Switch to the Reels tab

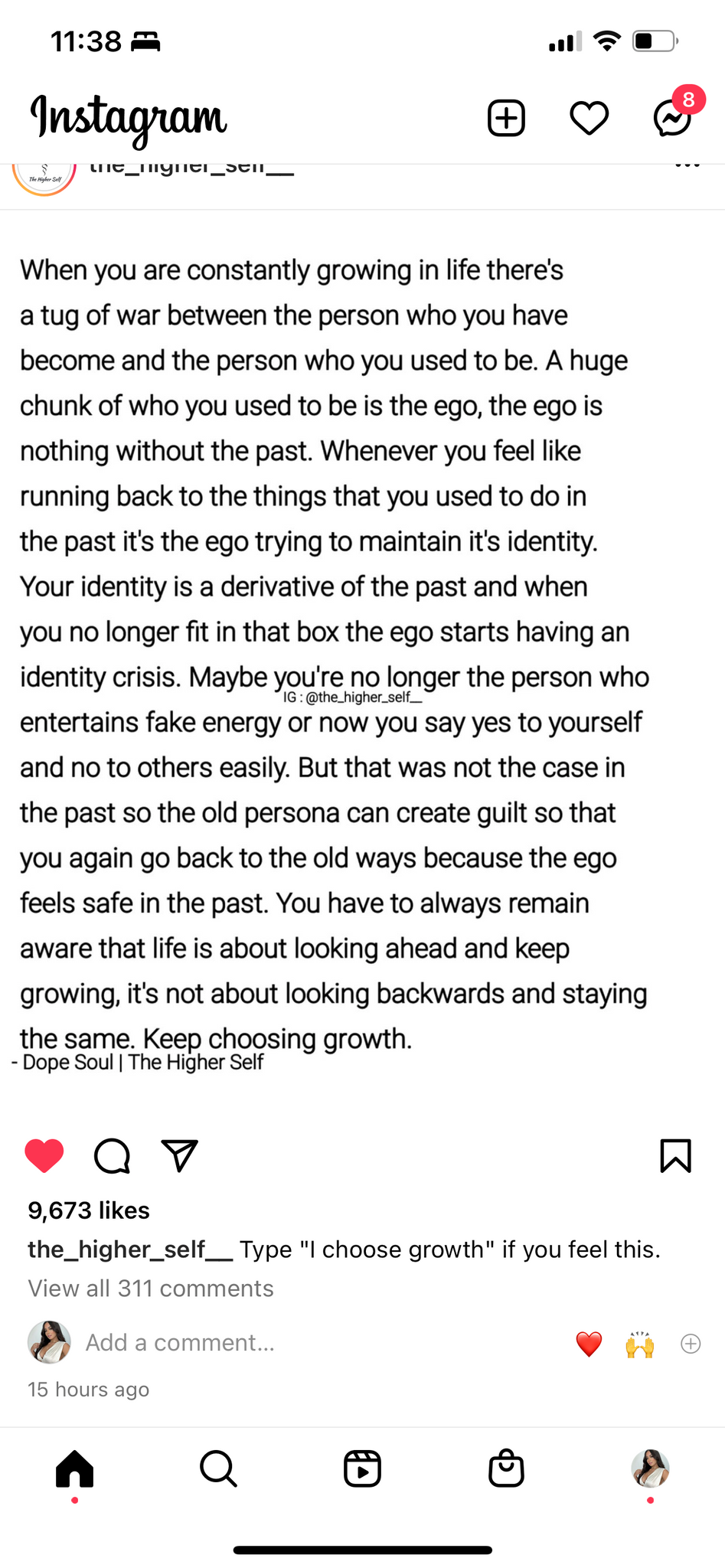tap(362, 1468)
